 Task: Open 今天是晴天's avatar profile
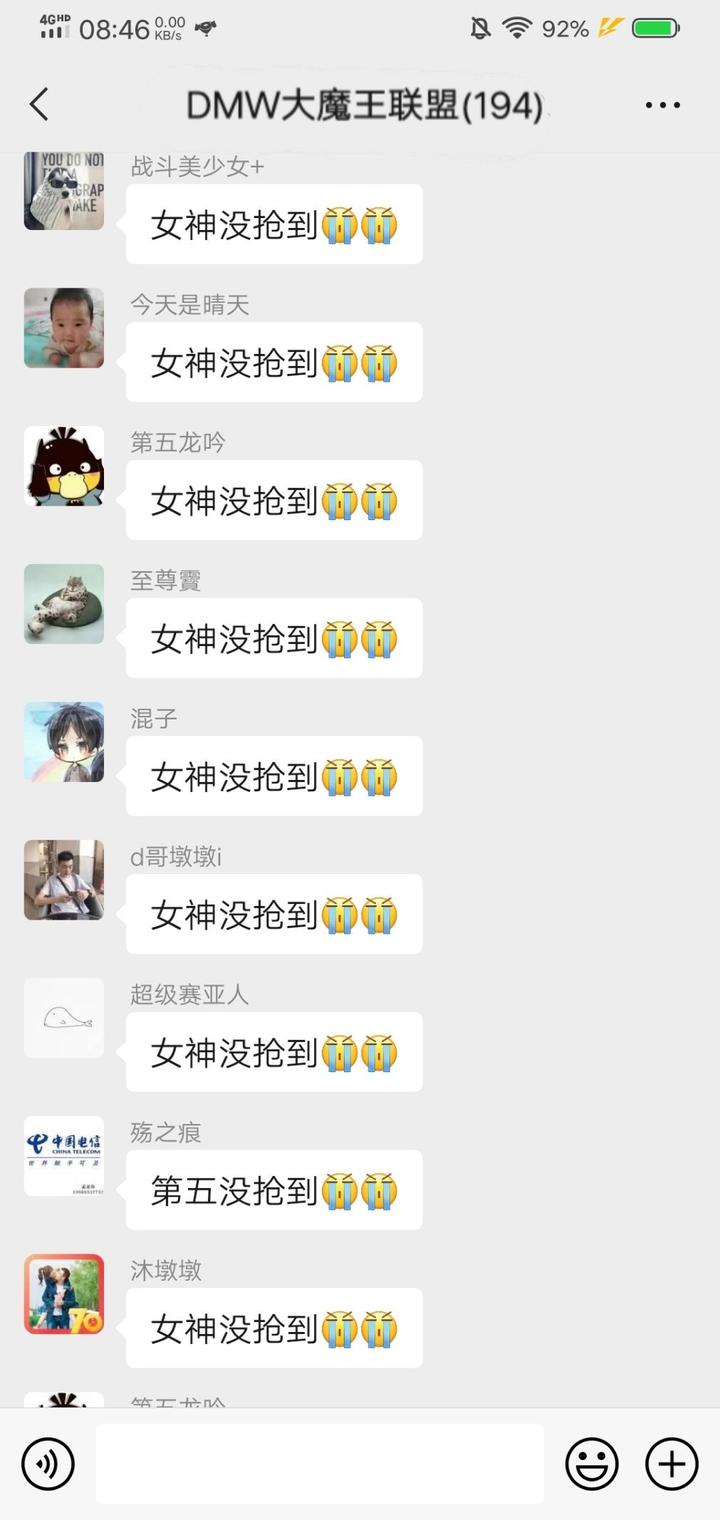[x=64, y=328]
